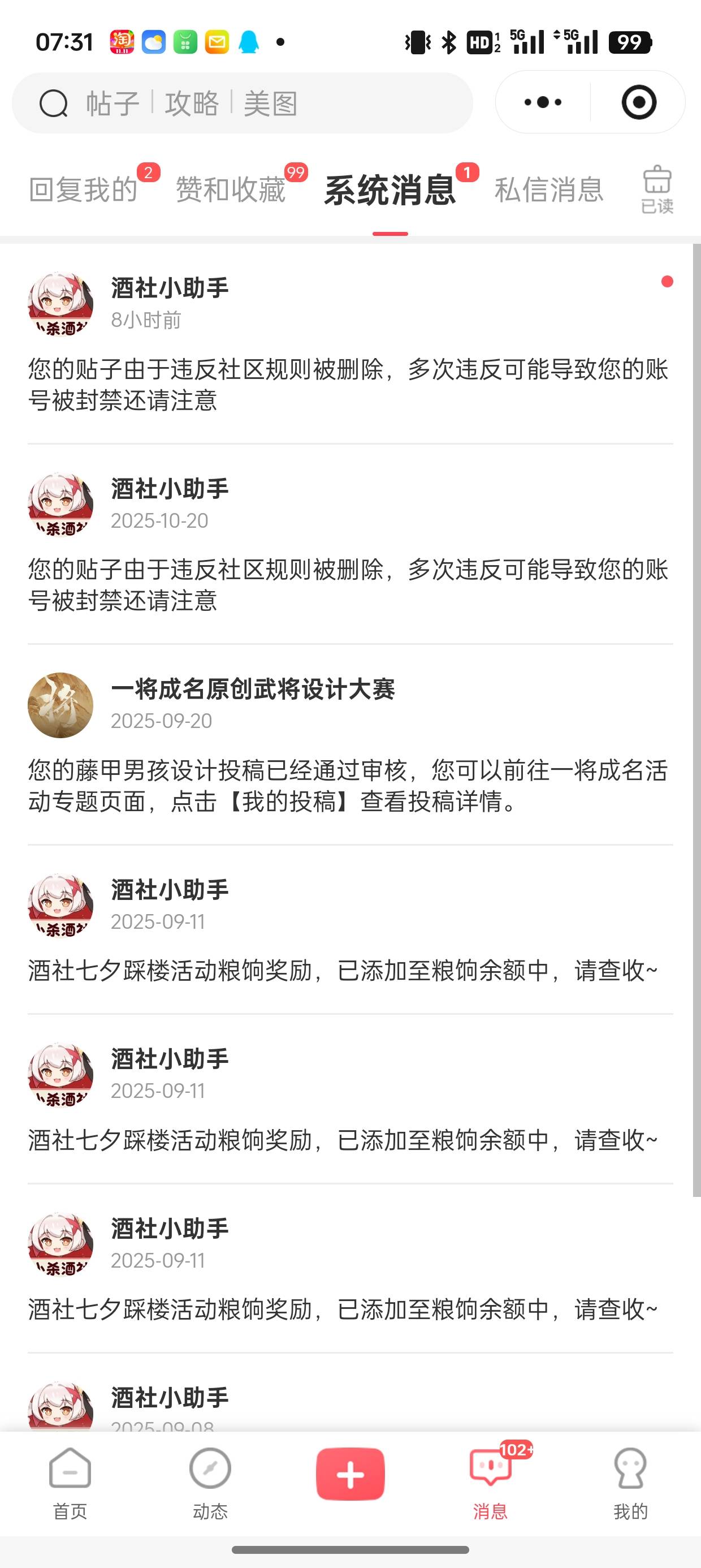Create a new post with the plus button

point(350,1475)
